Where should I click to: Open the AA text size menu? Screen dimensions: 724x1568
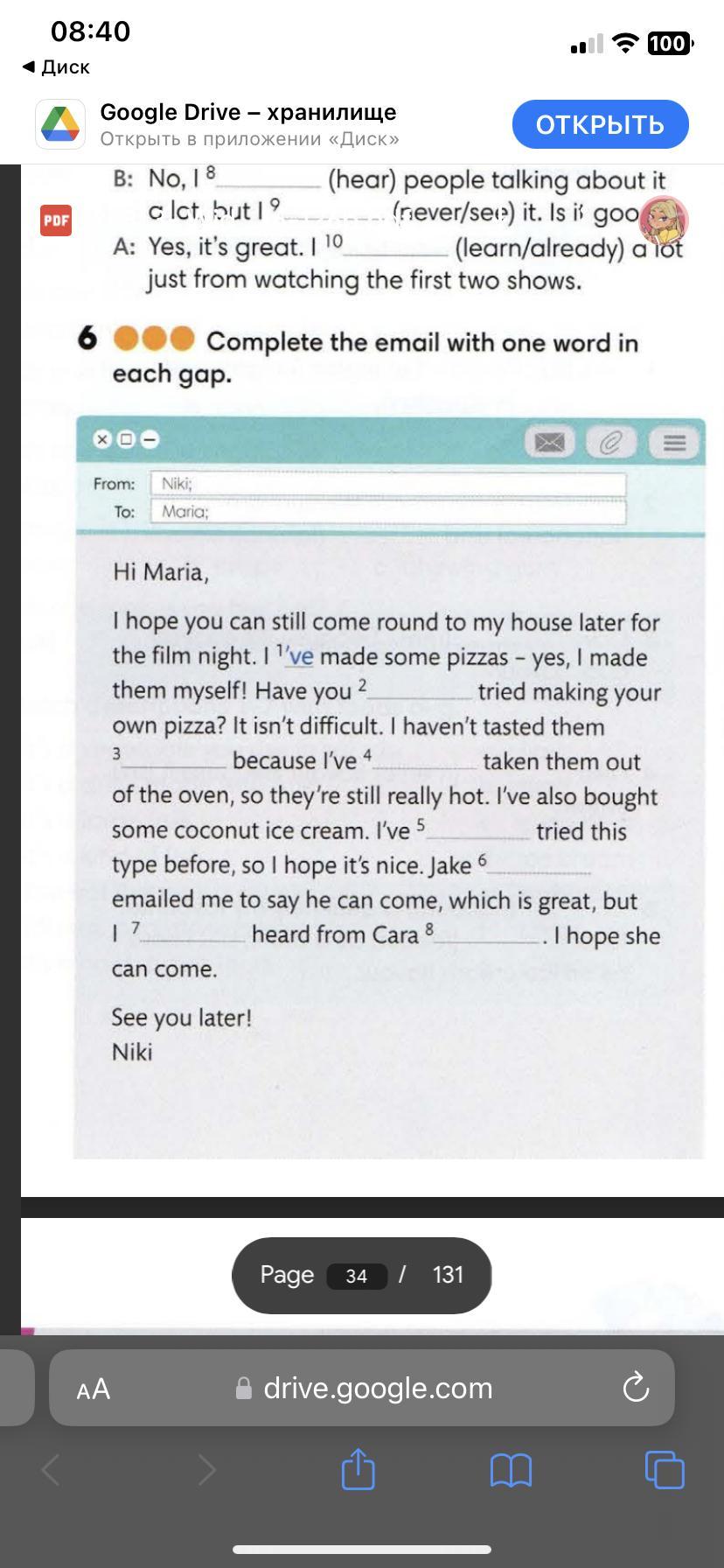click(94, 1389)
